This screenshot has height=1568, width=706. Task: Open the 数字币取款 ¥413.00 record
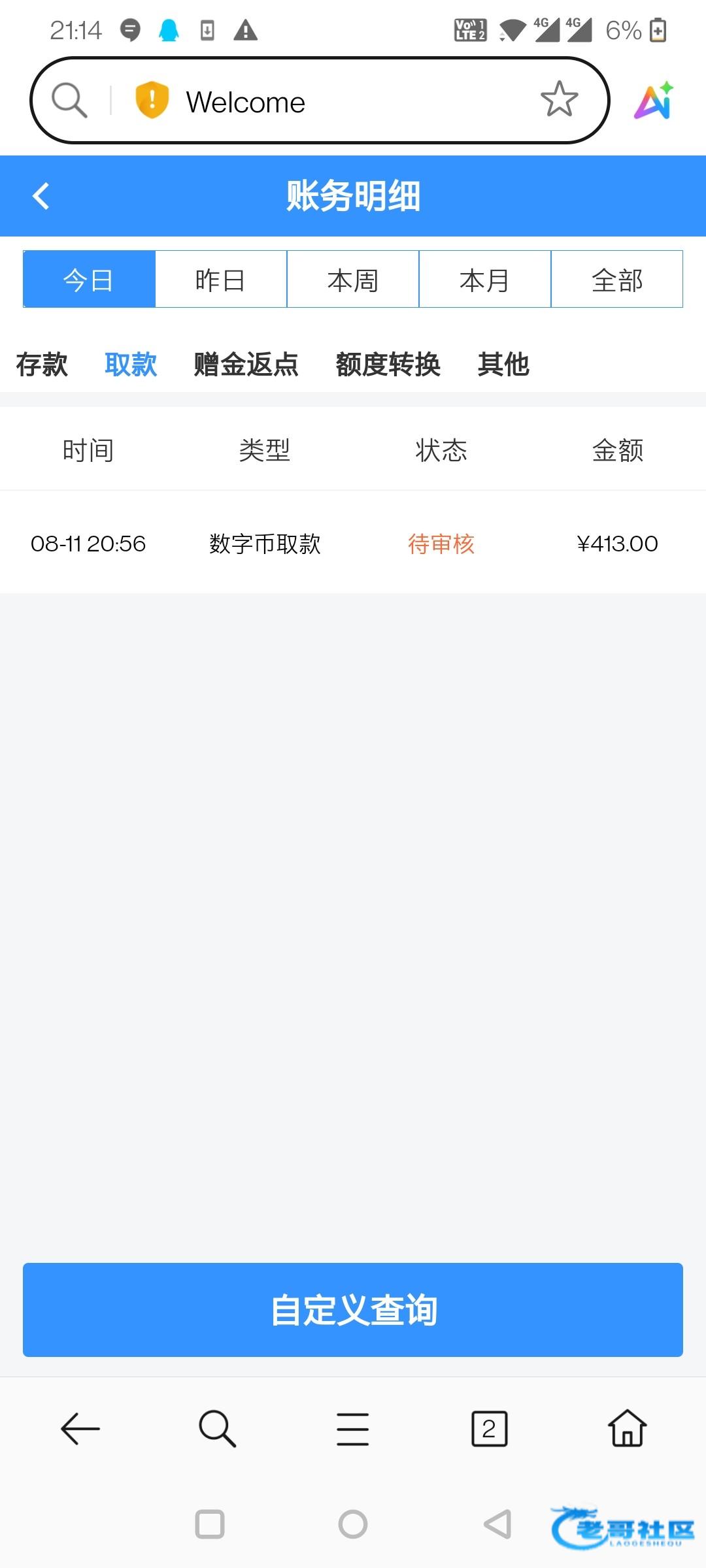coord(353,543)
